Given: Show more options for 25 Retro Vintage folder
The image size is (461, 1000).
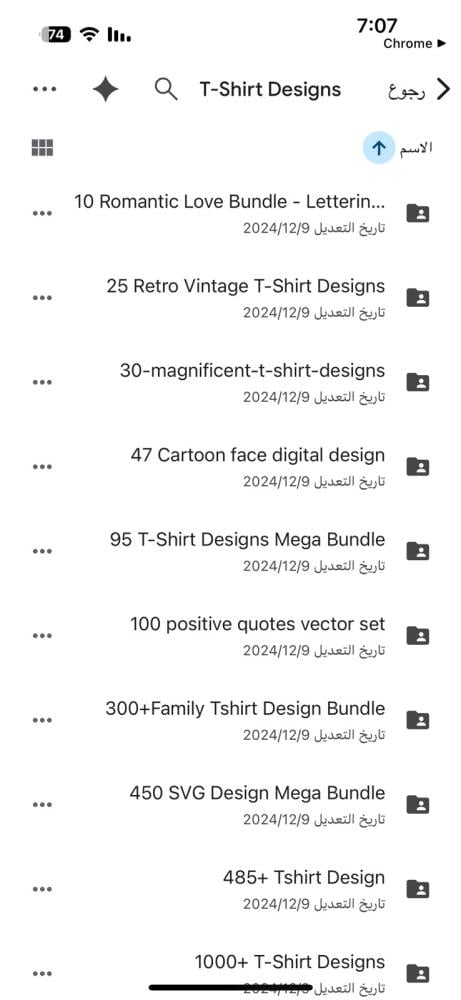Looking at the screenshot, I should 42,298.
